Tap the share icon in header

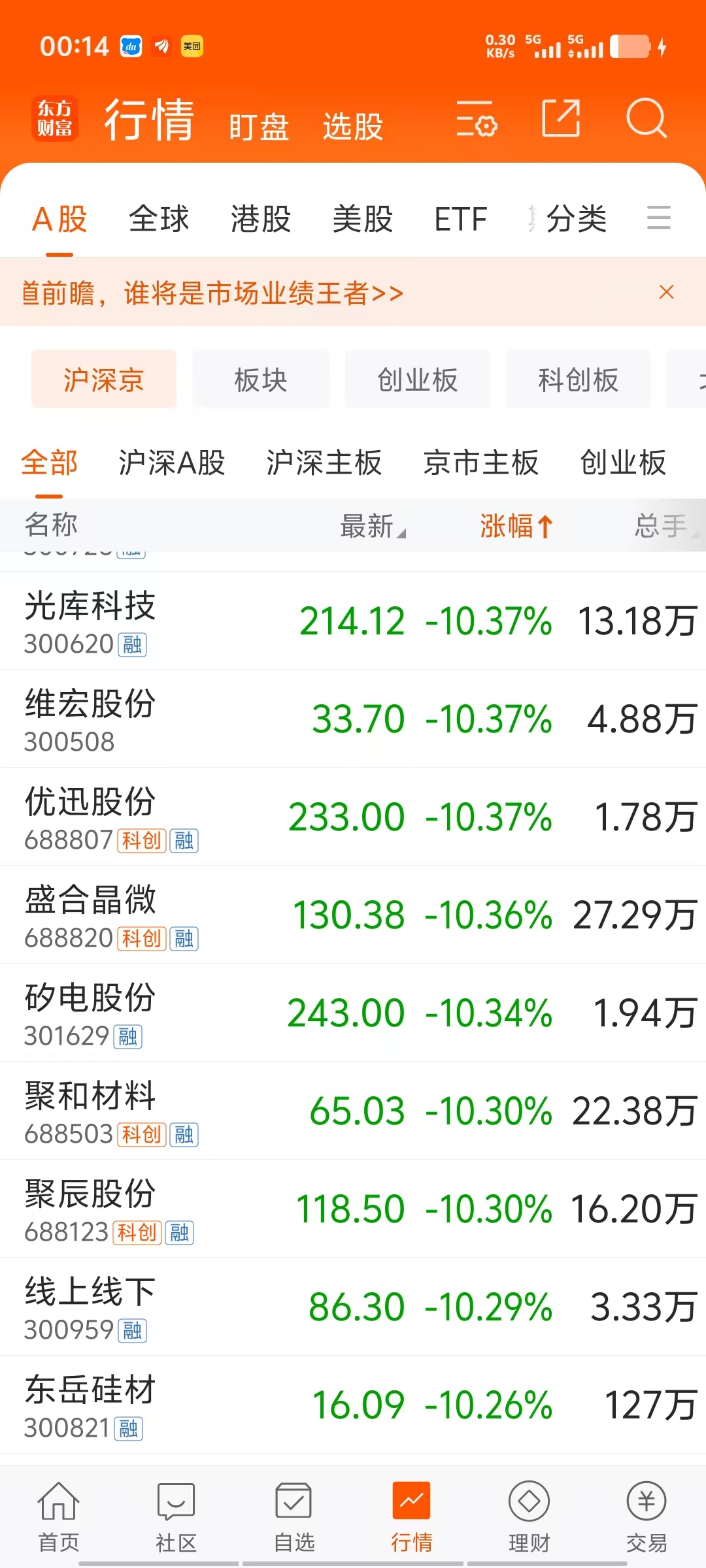tap(562, 118)
